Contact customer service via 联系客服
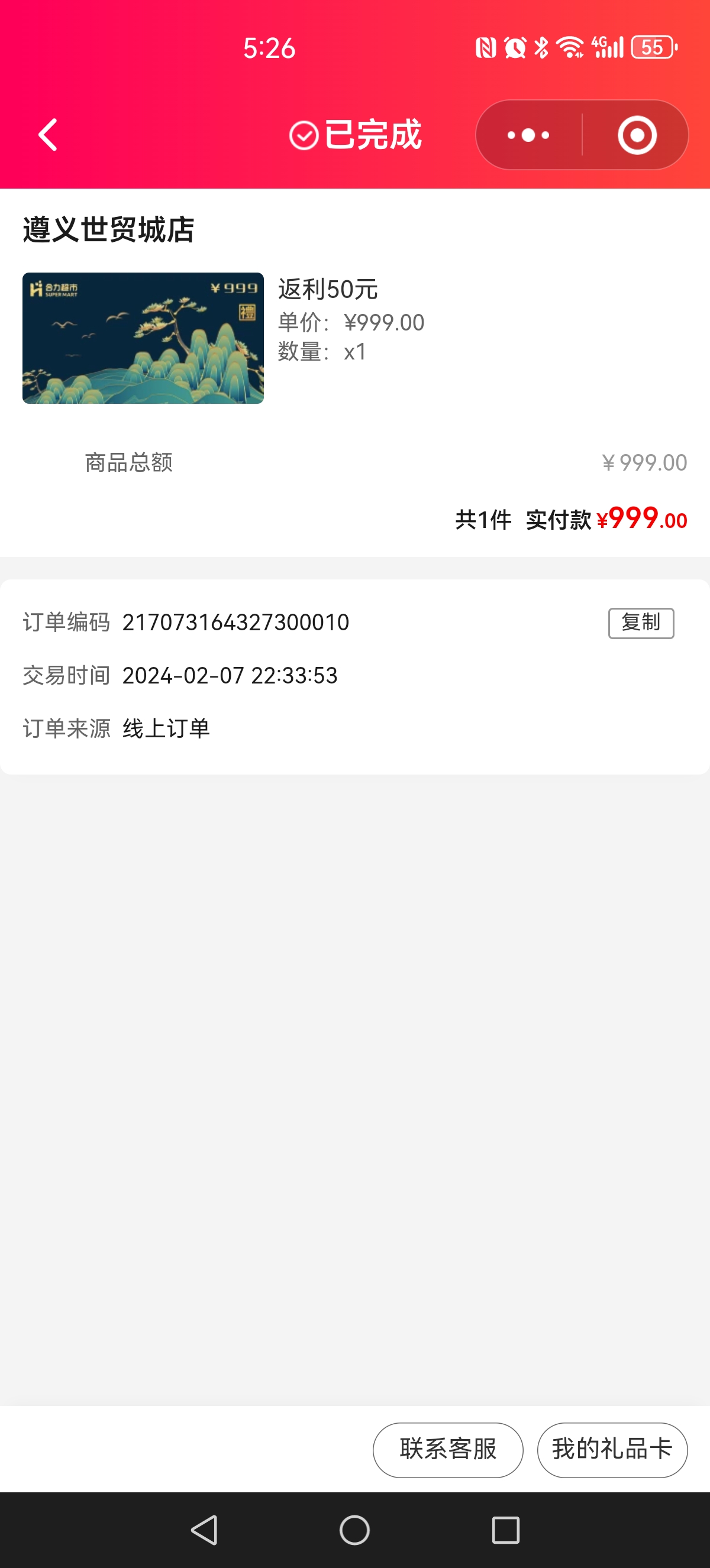710x1568 pixels. point(447,1449)
